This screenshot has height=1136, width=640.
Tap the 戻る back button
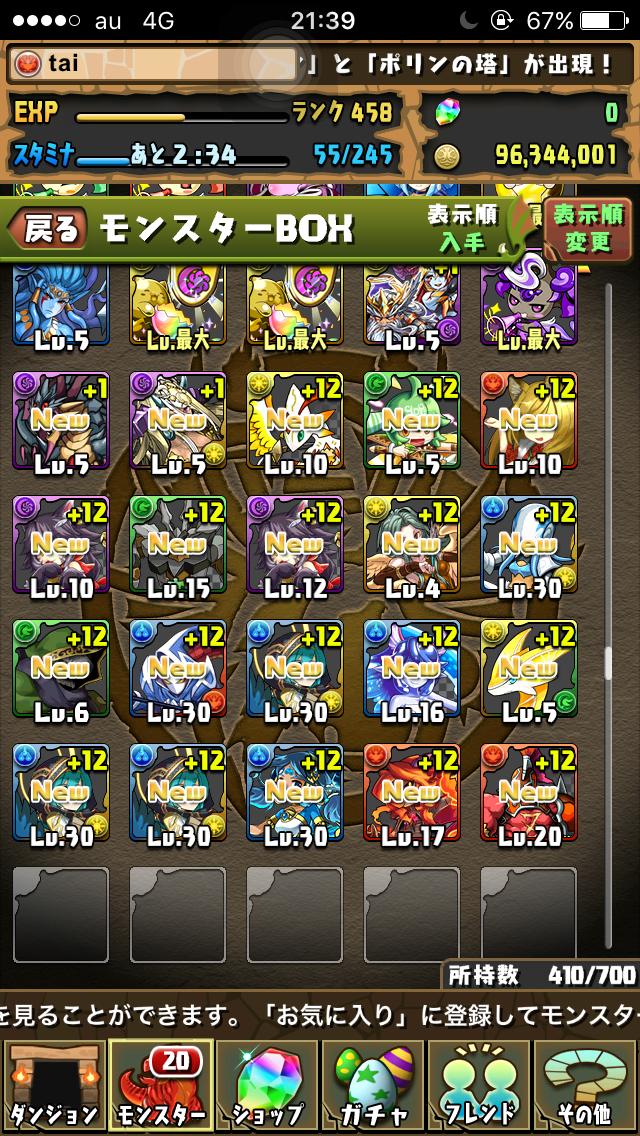[x=48, y=229]
